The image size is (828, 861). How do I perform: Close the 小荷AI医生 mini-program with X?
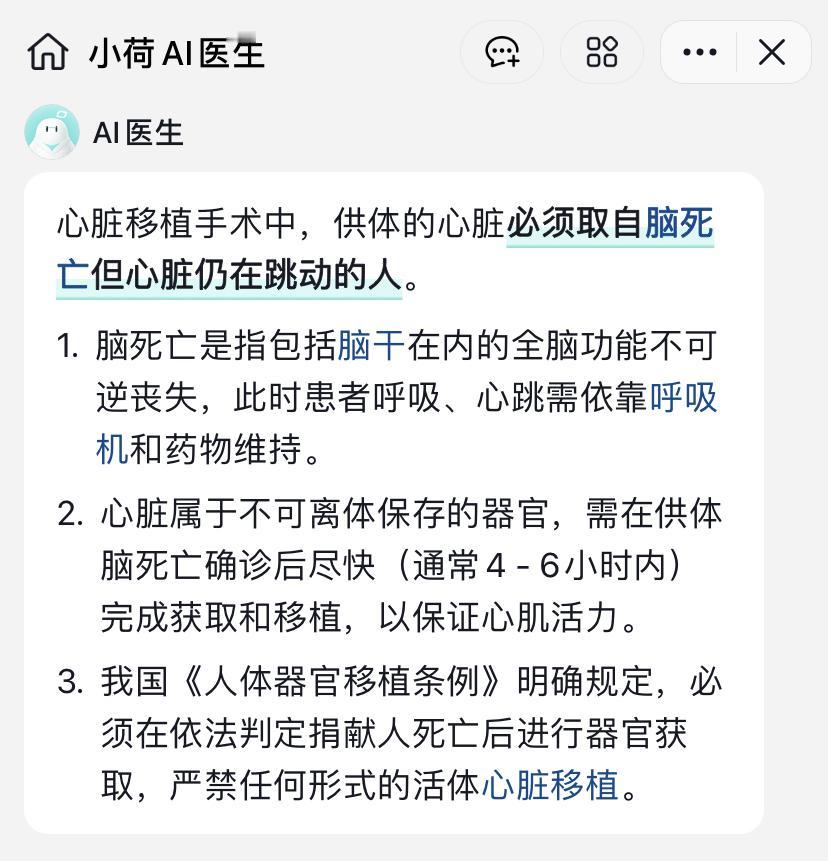[x=771, y=52]
